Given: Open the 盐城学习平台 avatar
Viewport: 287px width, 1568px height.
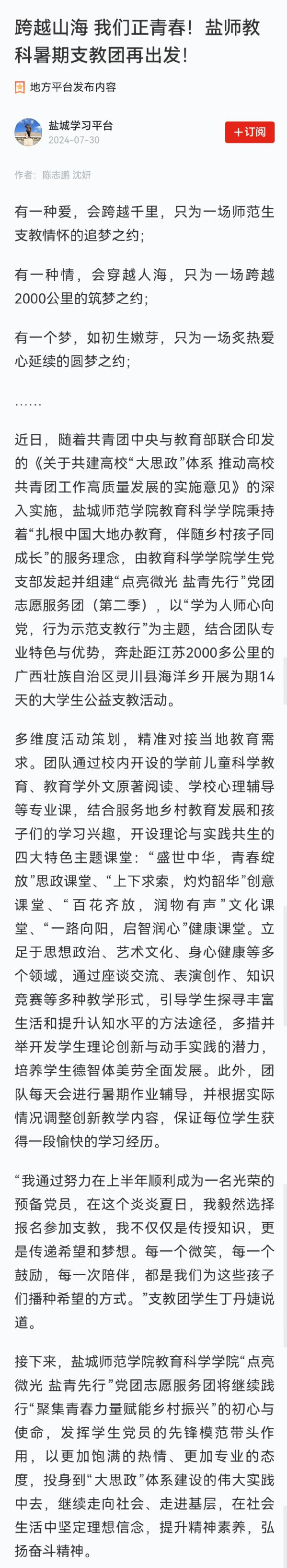Looking at the screenshot, I should (x=28, y=132).
